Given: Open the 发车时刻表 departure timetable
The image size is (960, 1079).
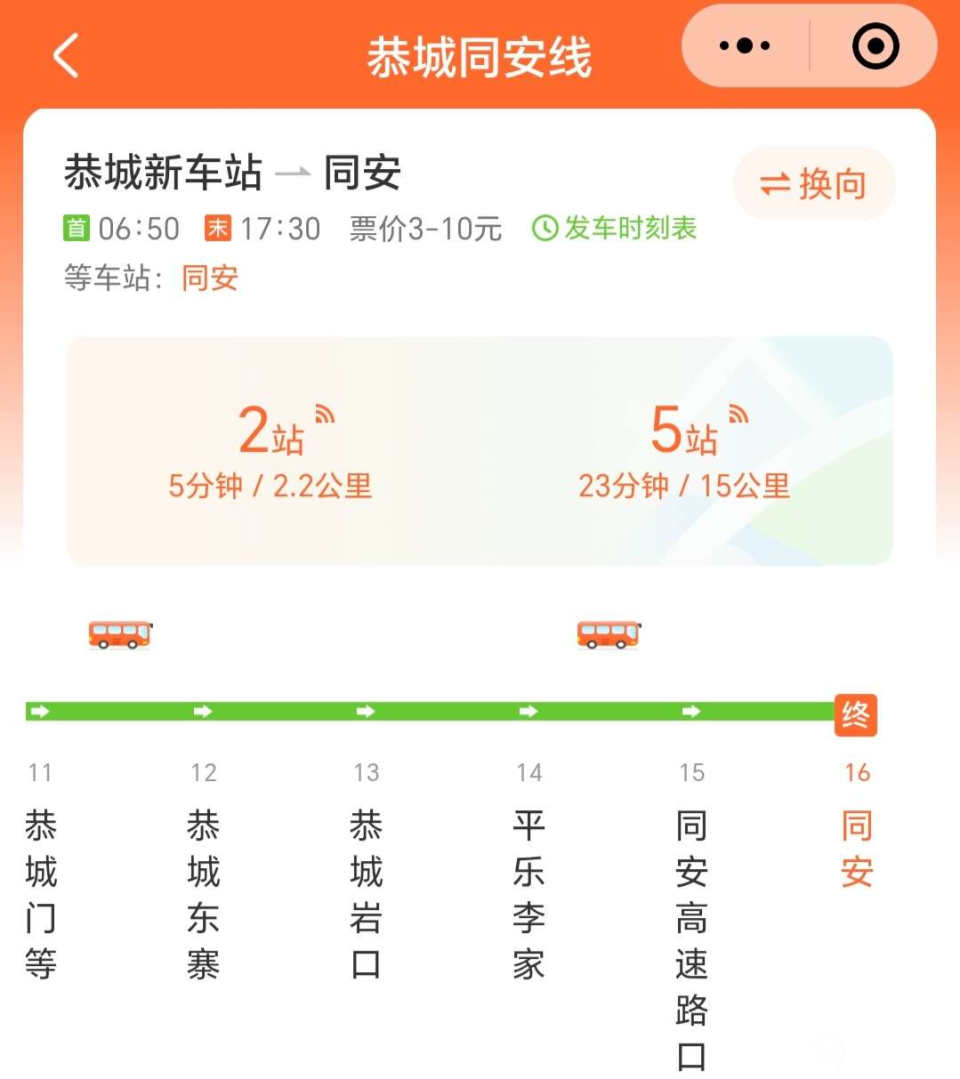Looking at the screenshot, I should coord(615,229).
